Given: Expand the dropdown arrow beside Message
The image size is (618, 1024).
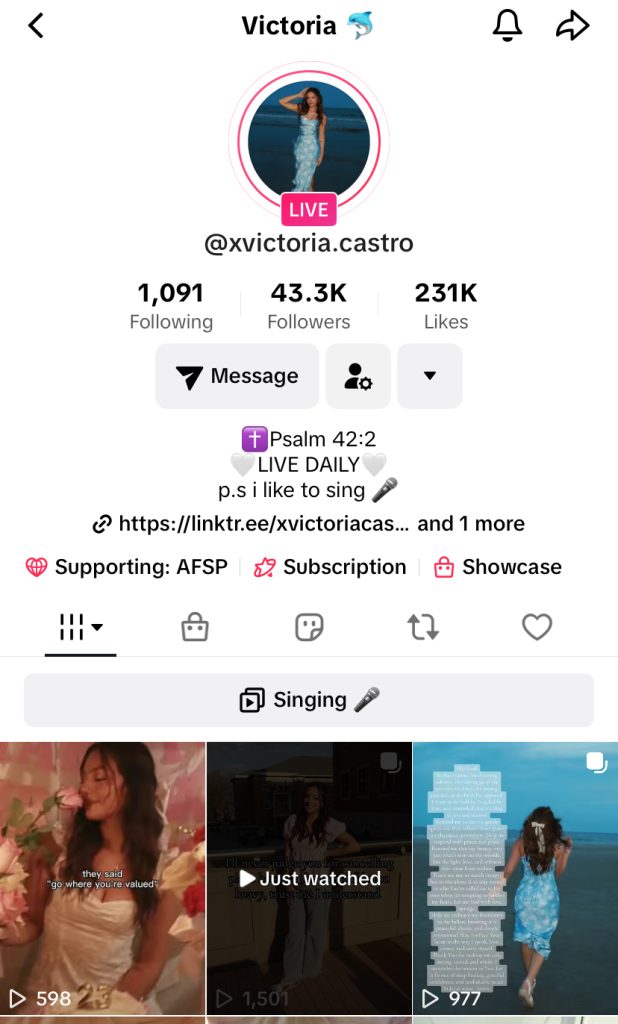Looking at the screenshot, I should point(430,376).
